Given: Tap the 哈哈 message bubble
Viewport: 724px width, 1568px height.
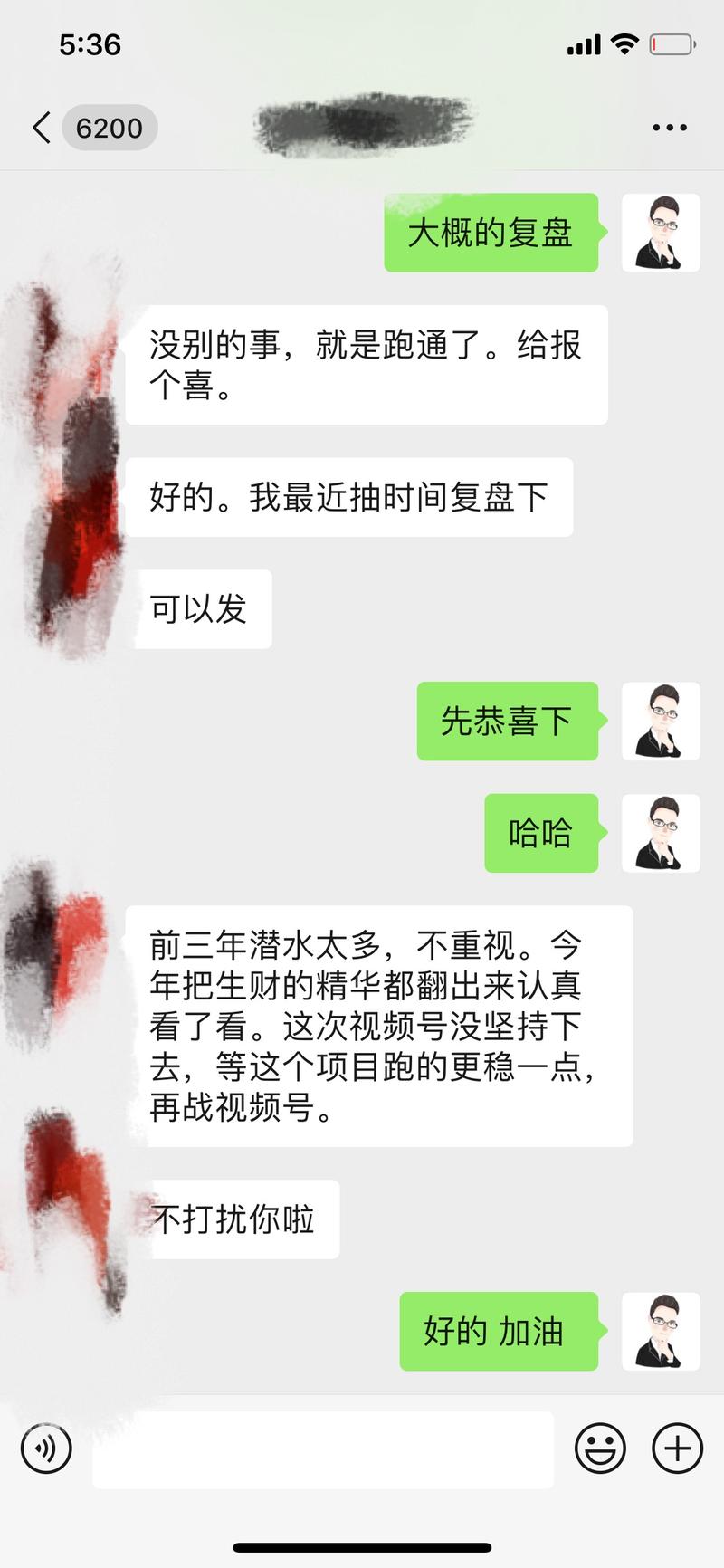Looking at the screenshot, I should (x=541, y=834).
